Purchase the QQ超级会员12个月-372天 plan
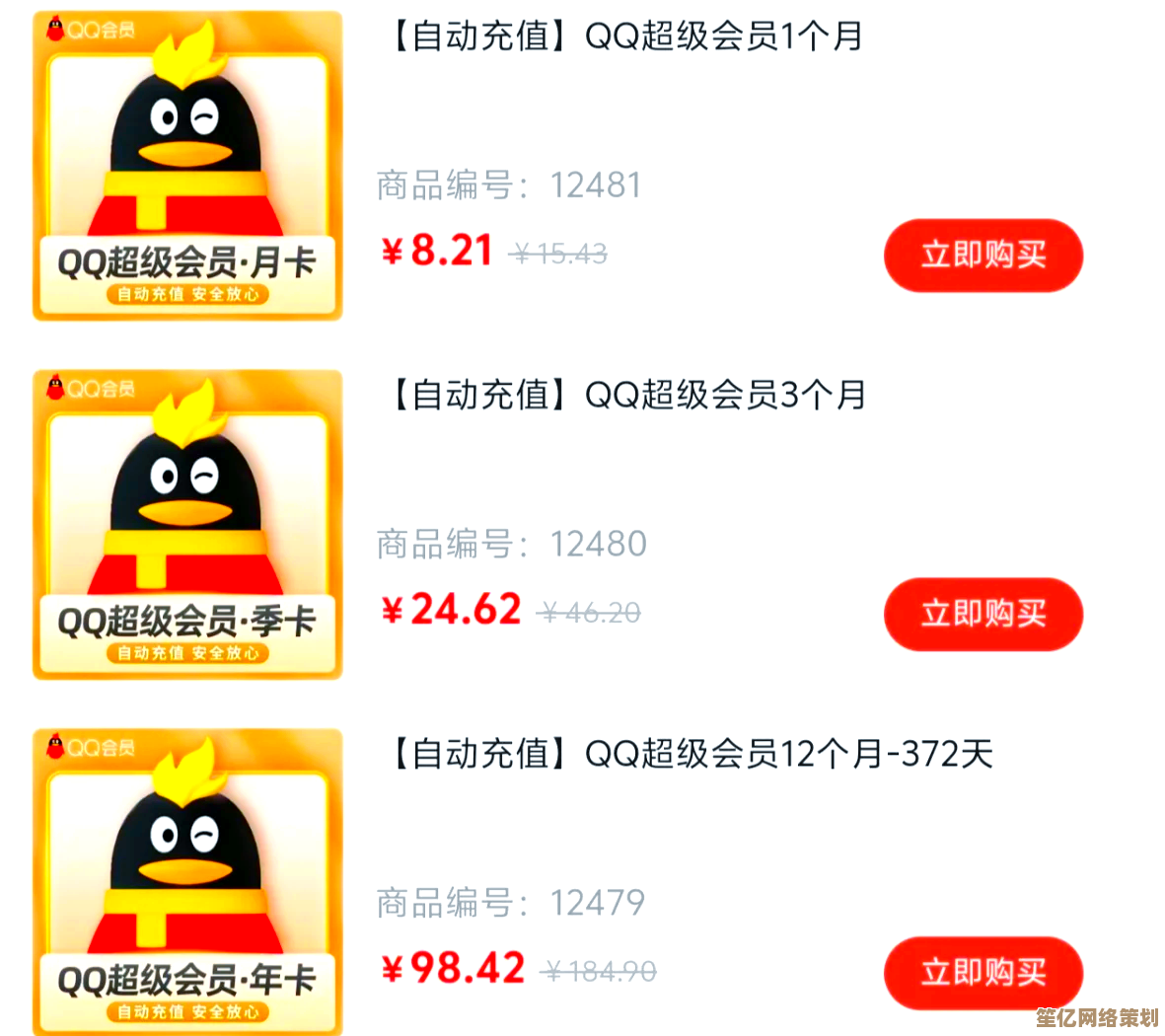The width and height of the screenshot is (1165, 1036). pos(983,973)
